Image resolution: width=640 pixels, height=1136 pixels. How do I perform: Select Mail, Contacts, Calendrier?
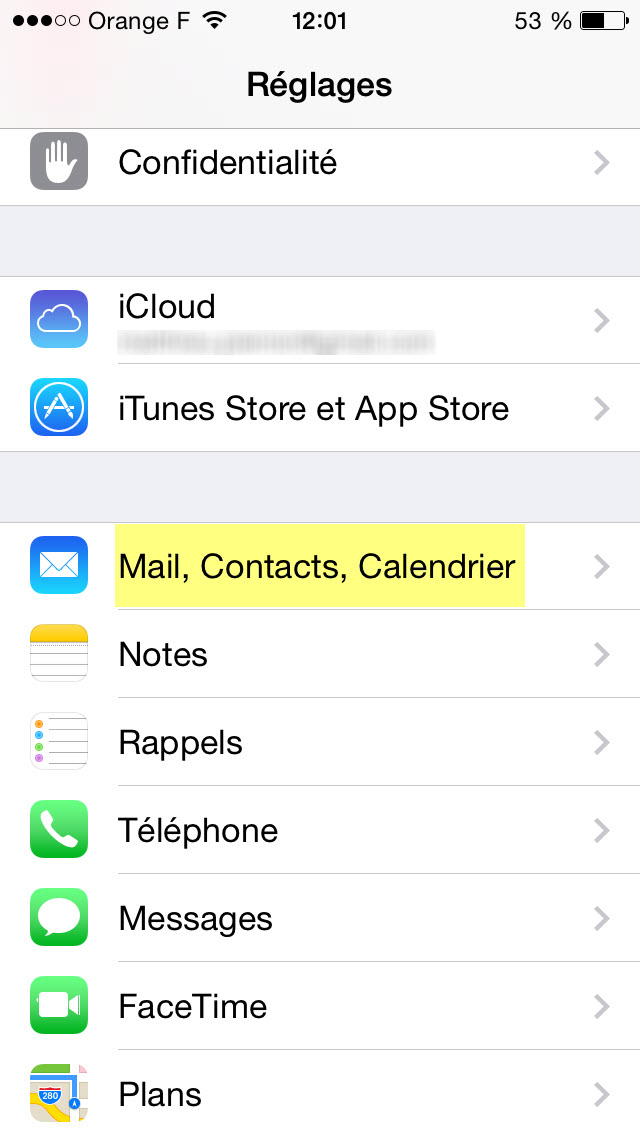click(x=320, y=566)
